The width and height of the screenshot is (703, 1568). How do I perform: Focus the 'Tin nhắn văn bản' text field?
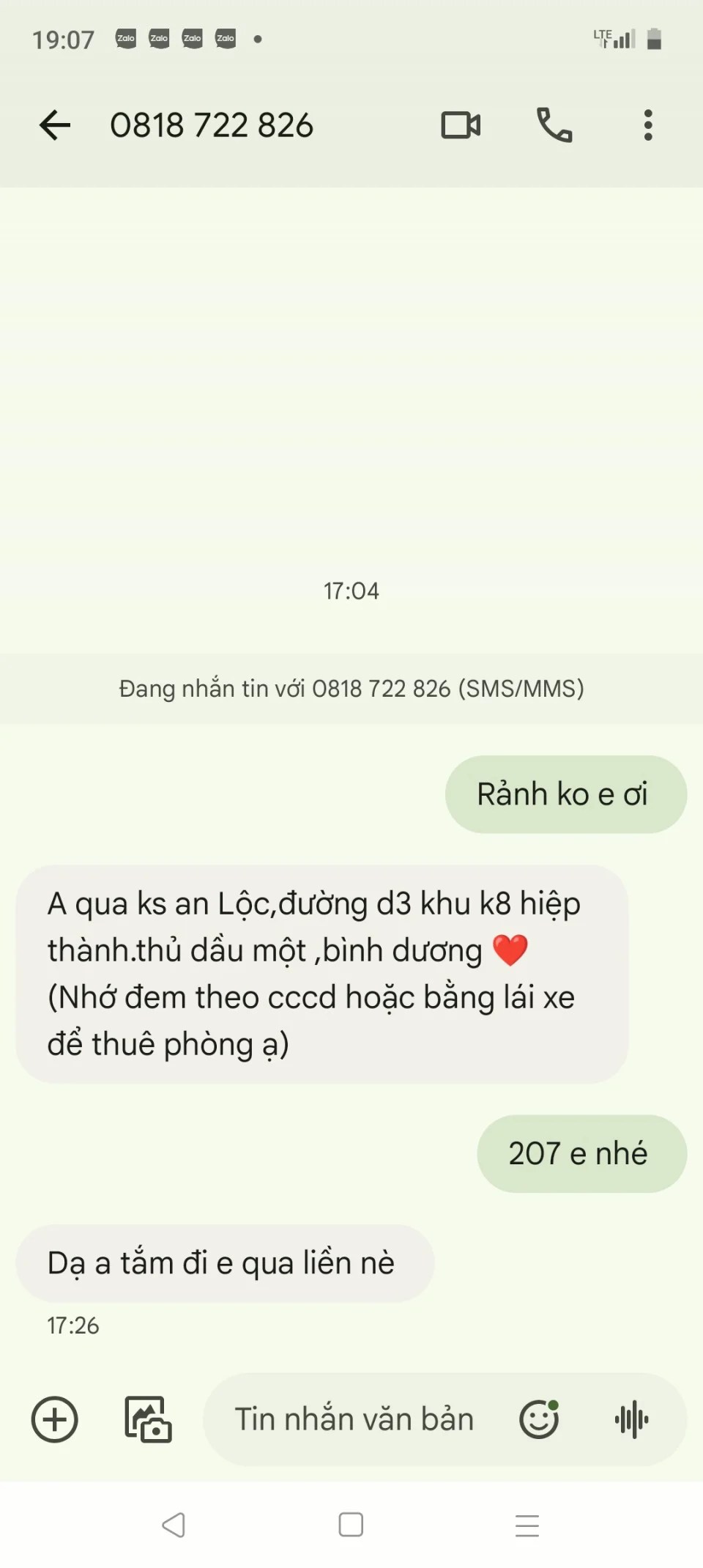354,1419
